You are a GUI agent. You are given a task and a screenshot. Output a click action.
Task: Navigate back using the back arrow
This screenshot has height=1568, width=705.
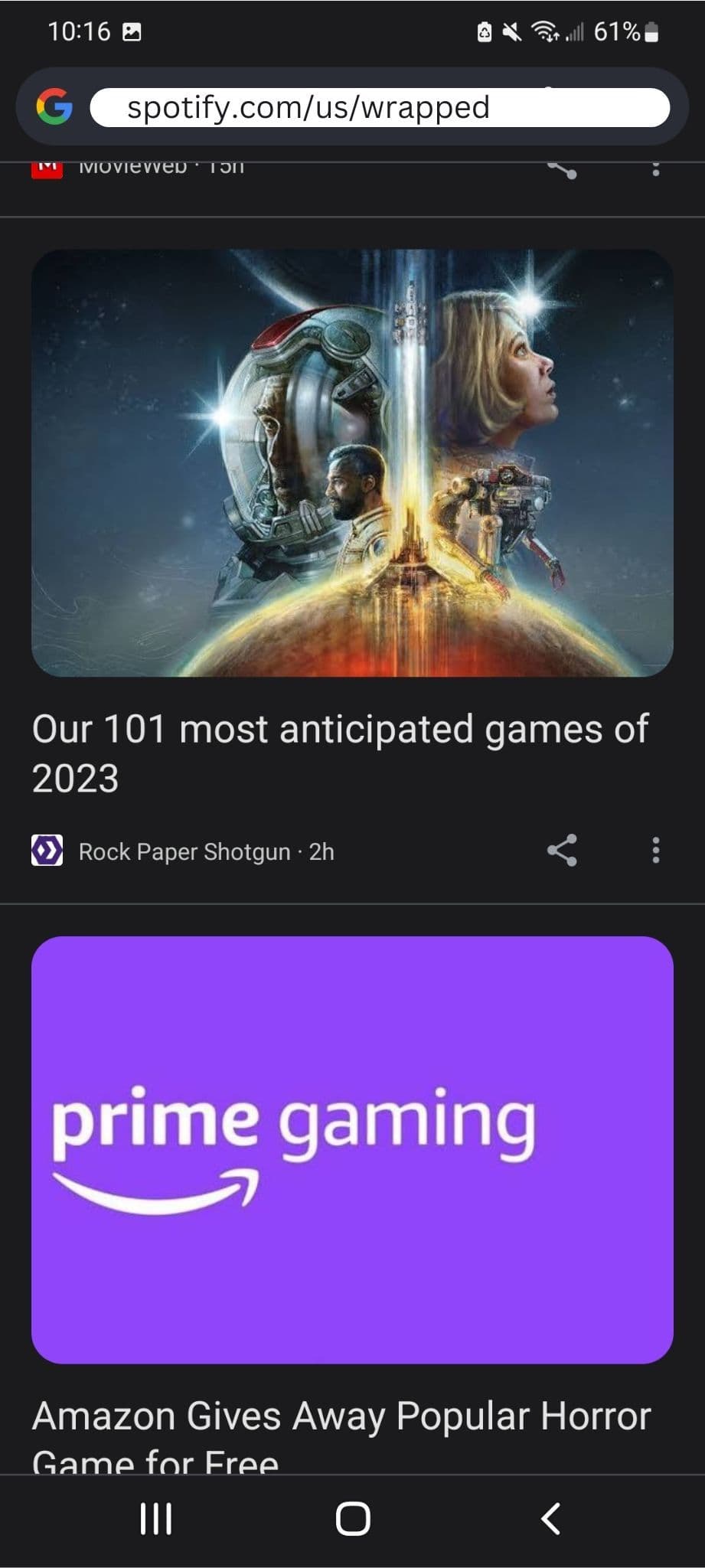[x=550, y=1518]
